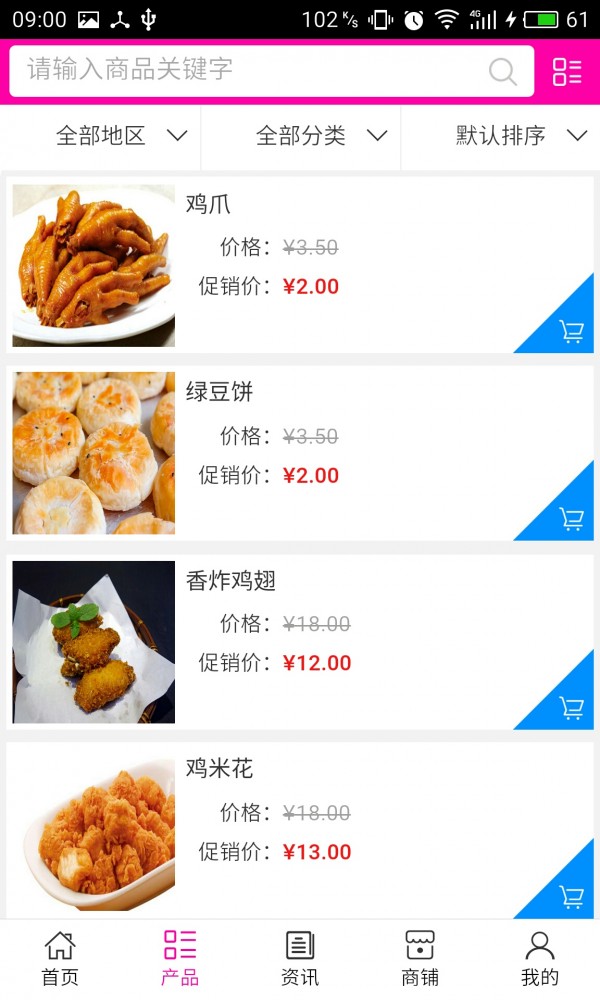
Task: Expand the 全部分类 category dropdown
Action: [x=320, y=136]
